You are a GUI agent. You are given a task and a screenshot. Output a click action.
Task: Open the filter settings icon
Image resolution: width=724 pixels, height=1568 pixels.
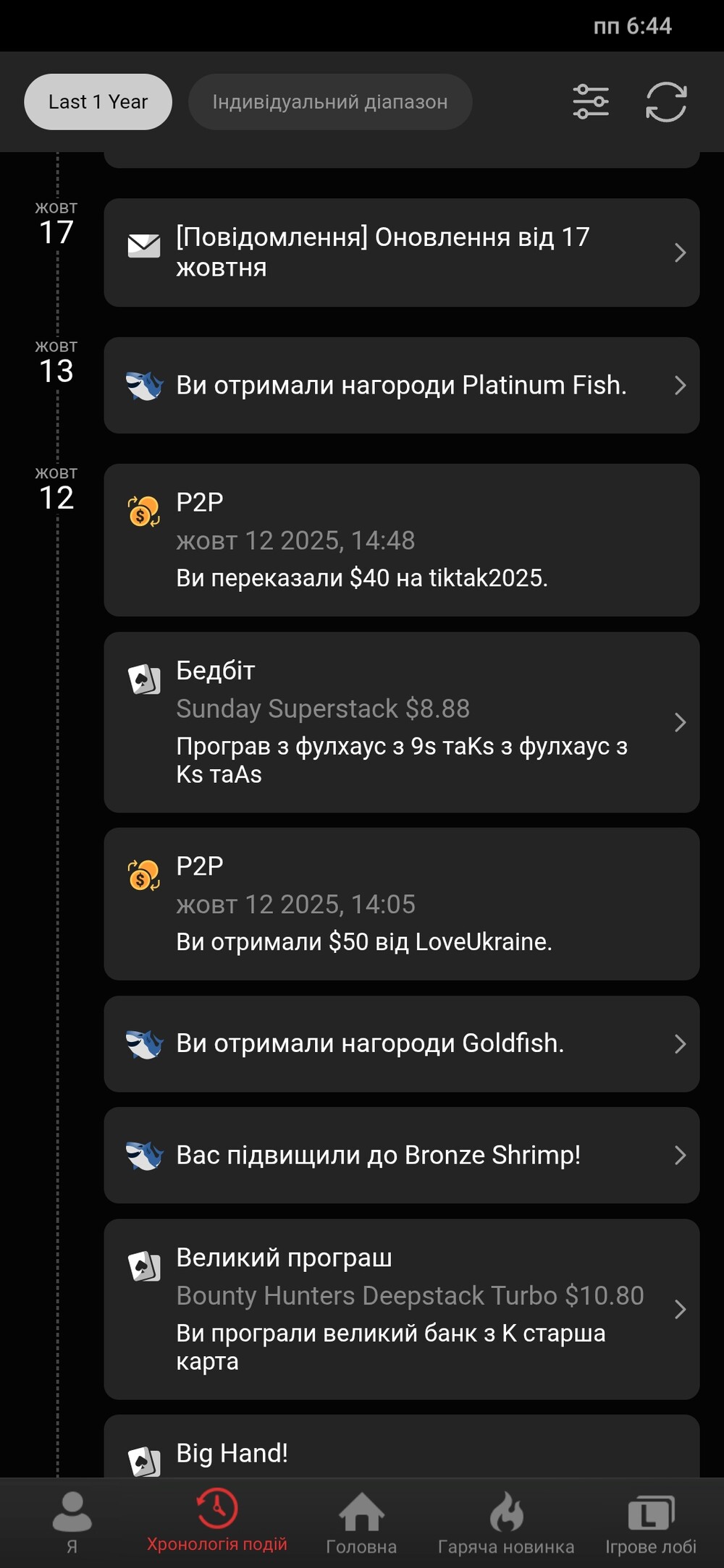tap(591, 102)
